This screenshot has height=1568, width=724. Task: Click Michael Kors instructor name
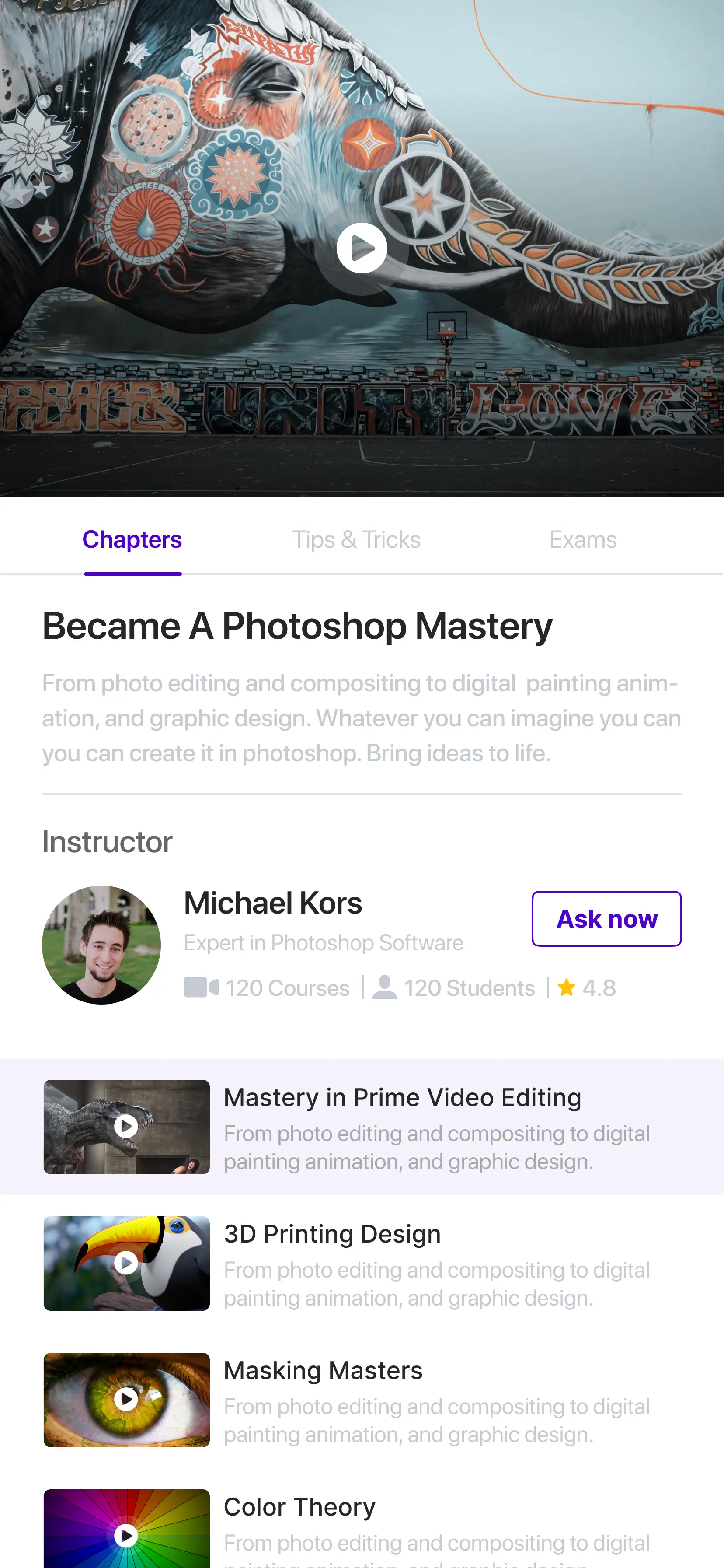coord(272,903)
